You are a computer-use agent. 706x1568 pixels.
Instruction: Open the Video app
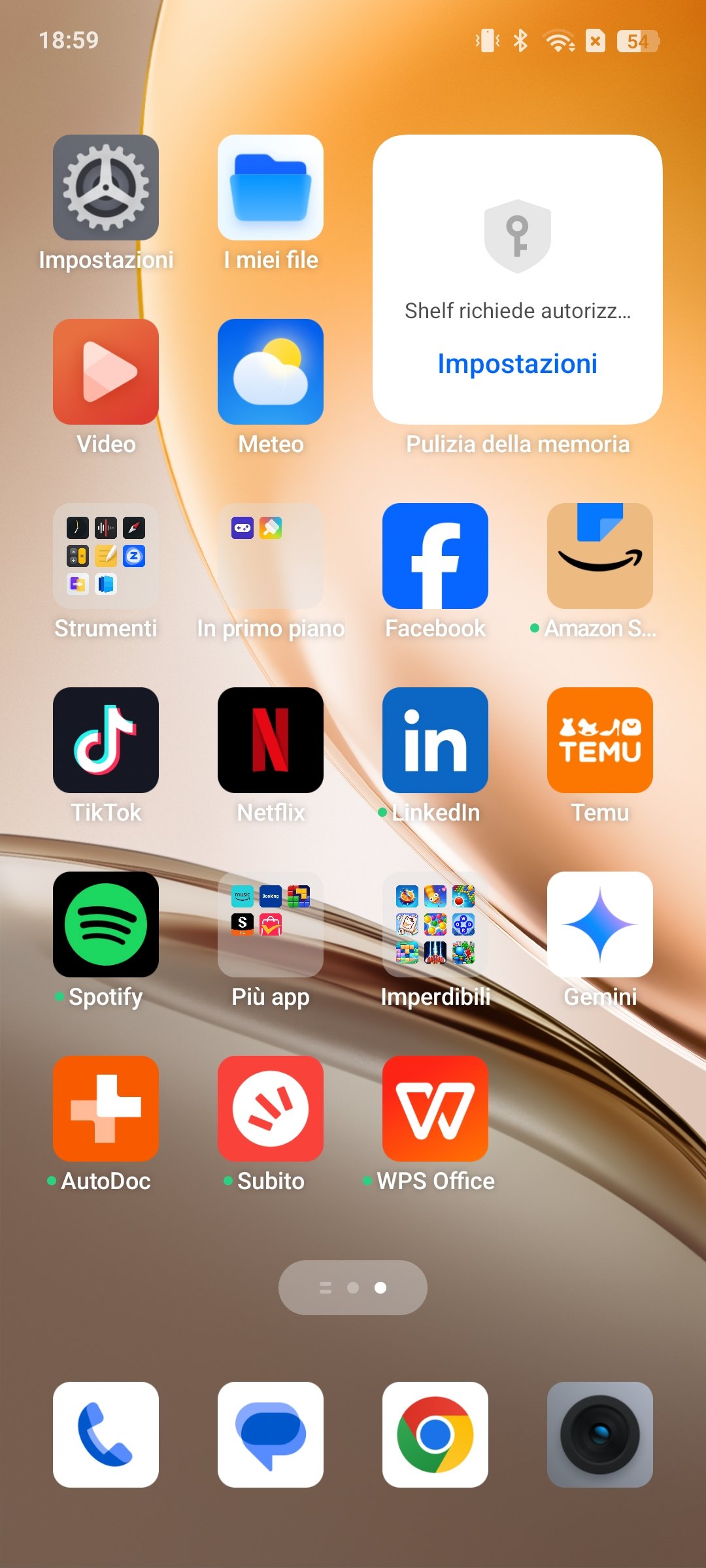(106, 372)
